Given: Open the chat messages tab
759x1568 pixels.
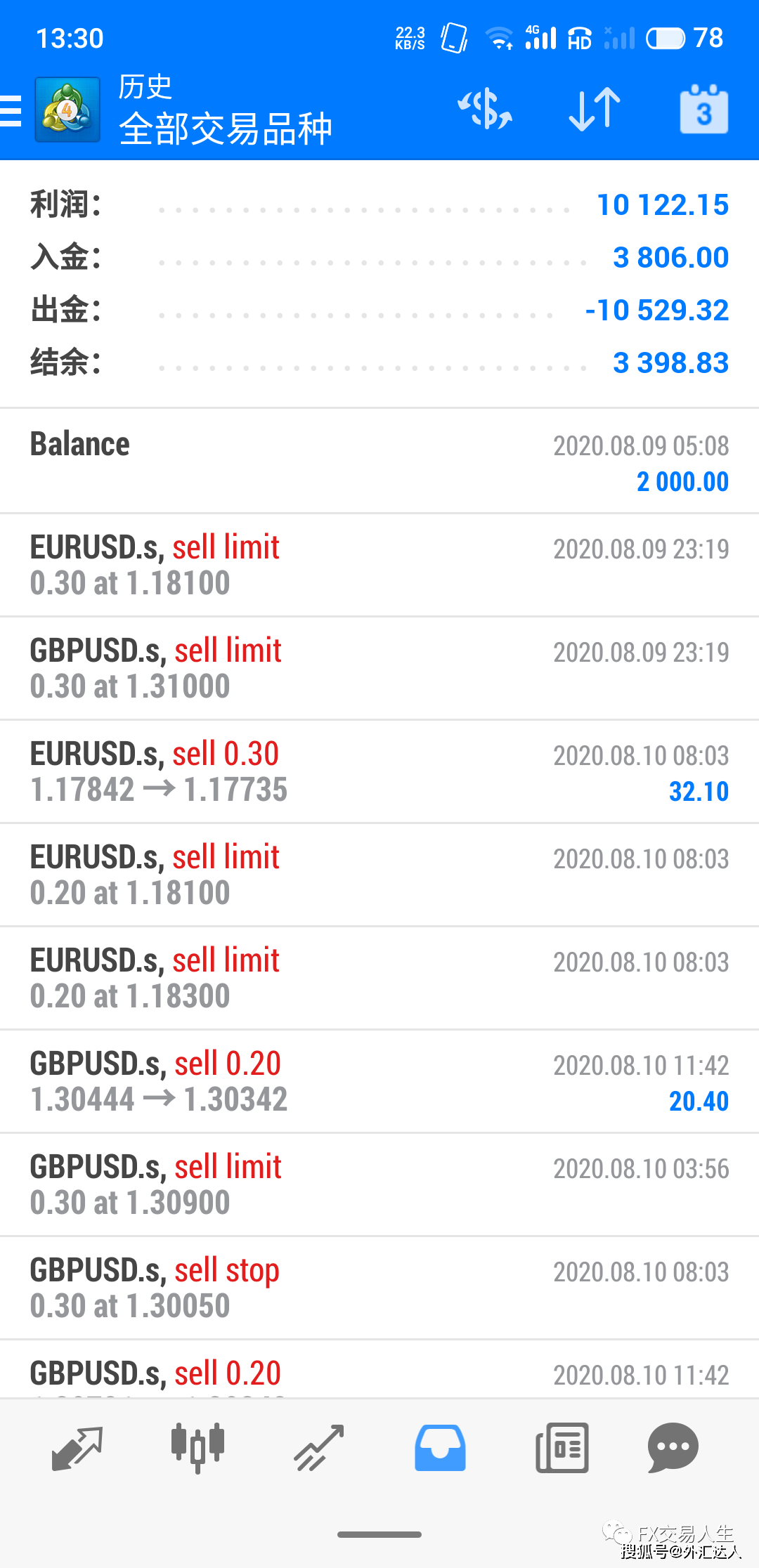Looking at the screenshot, I should click(673, 1448).
